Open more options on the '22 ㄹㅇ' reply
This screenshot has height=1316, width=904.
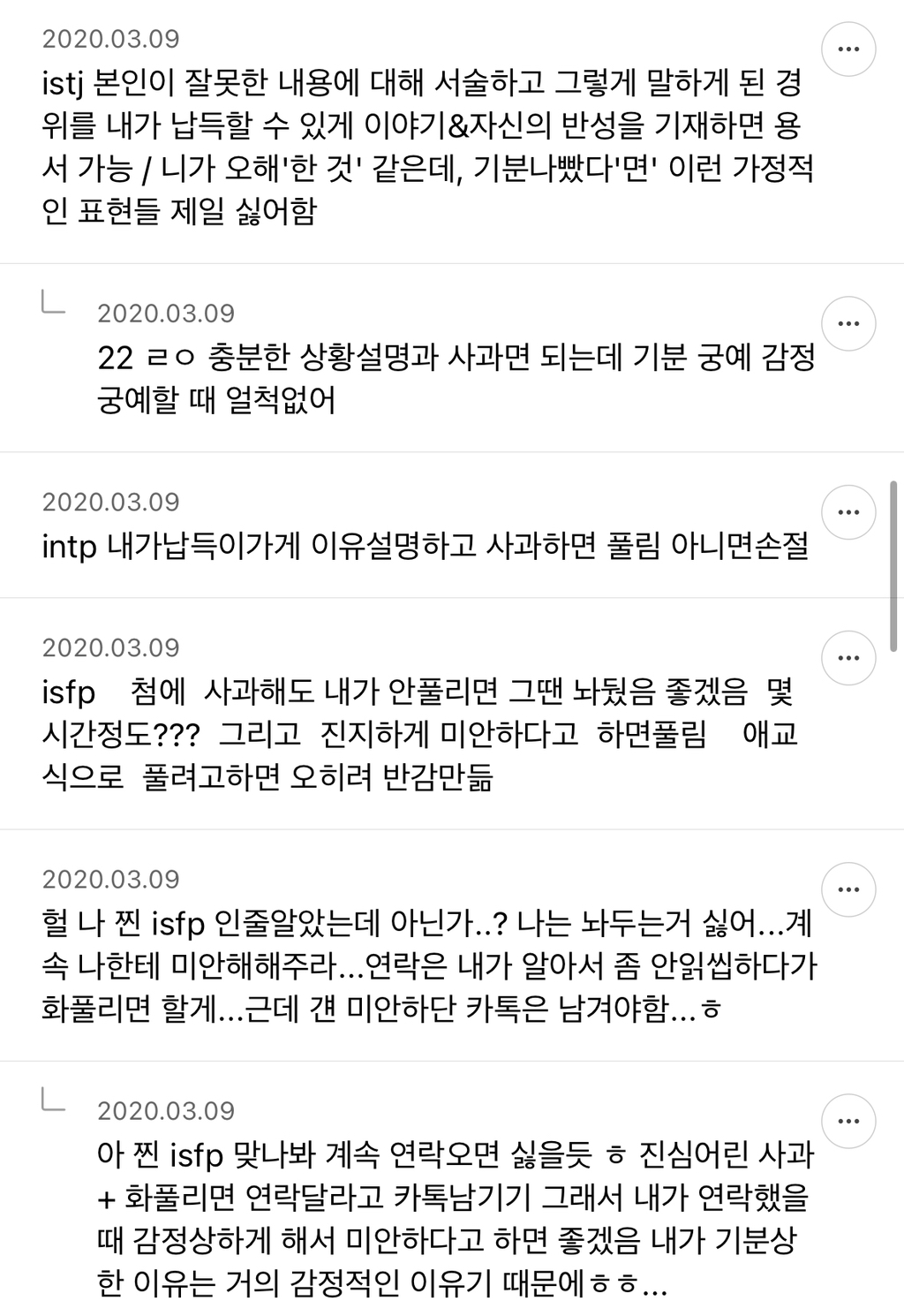tap(848, 324)
